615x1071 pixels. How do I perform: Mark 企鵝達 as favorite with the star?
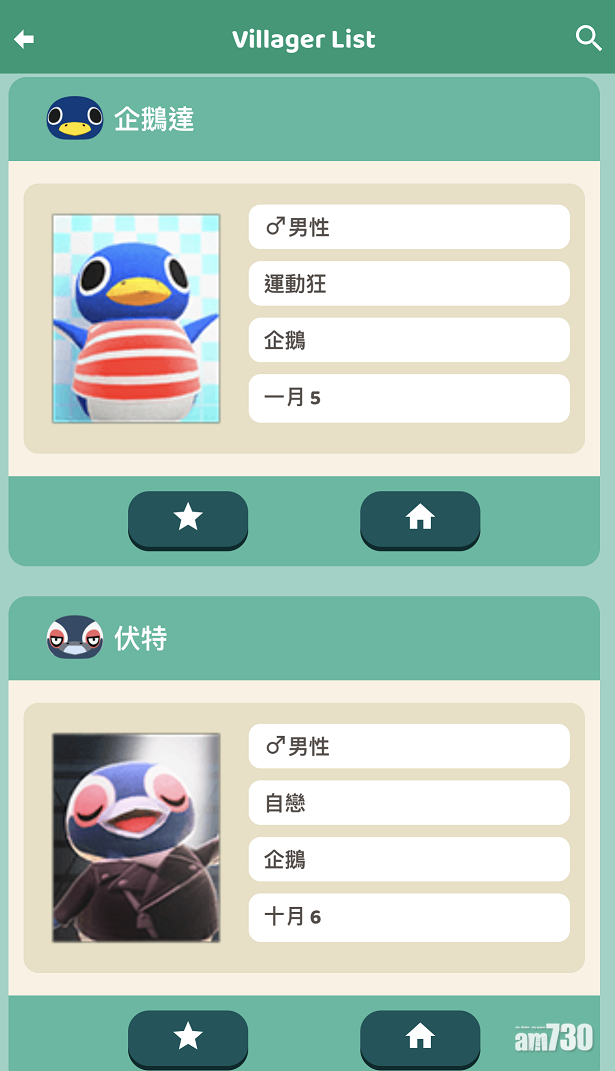click(x=188, y=518)
